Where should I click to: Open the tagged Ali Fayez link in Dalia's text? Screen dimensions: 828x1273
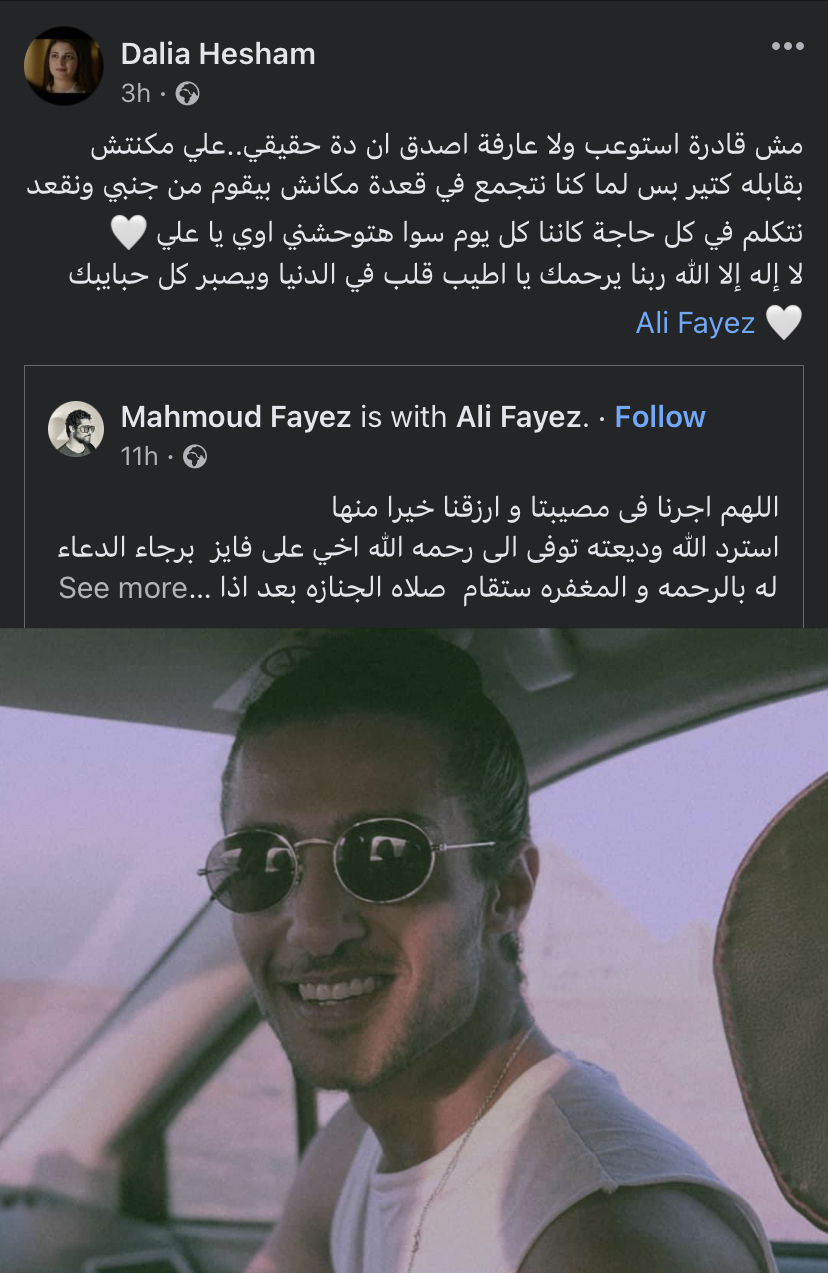695,322
